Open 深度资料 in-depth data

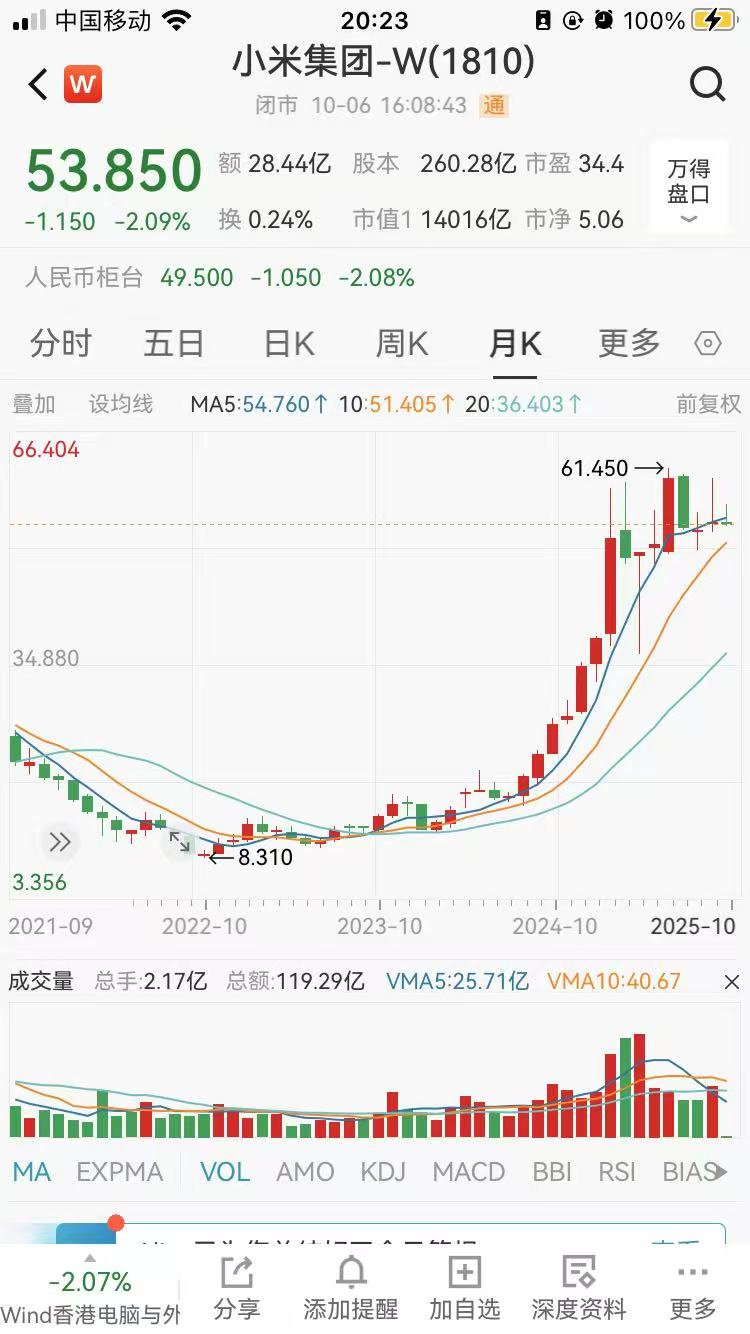[x=578, y=1288]
